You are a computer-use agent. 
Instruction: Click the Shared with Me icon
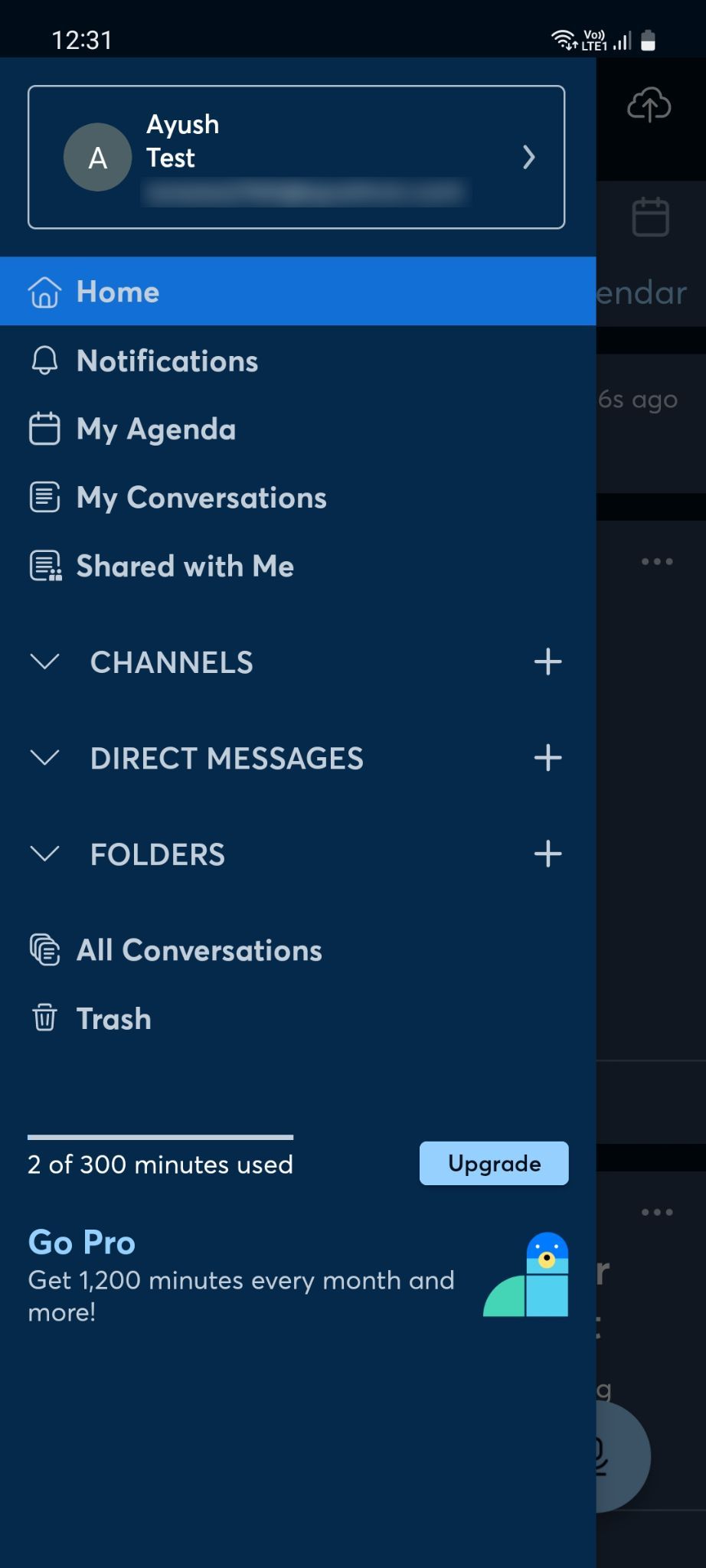click(x=44, y=566)
